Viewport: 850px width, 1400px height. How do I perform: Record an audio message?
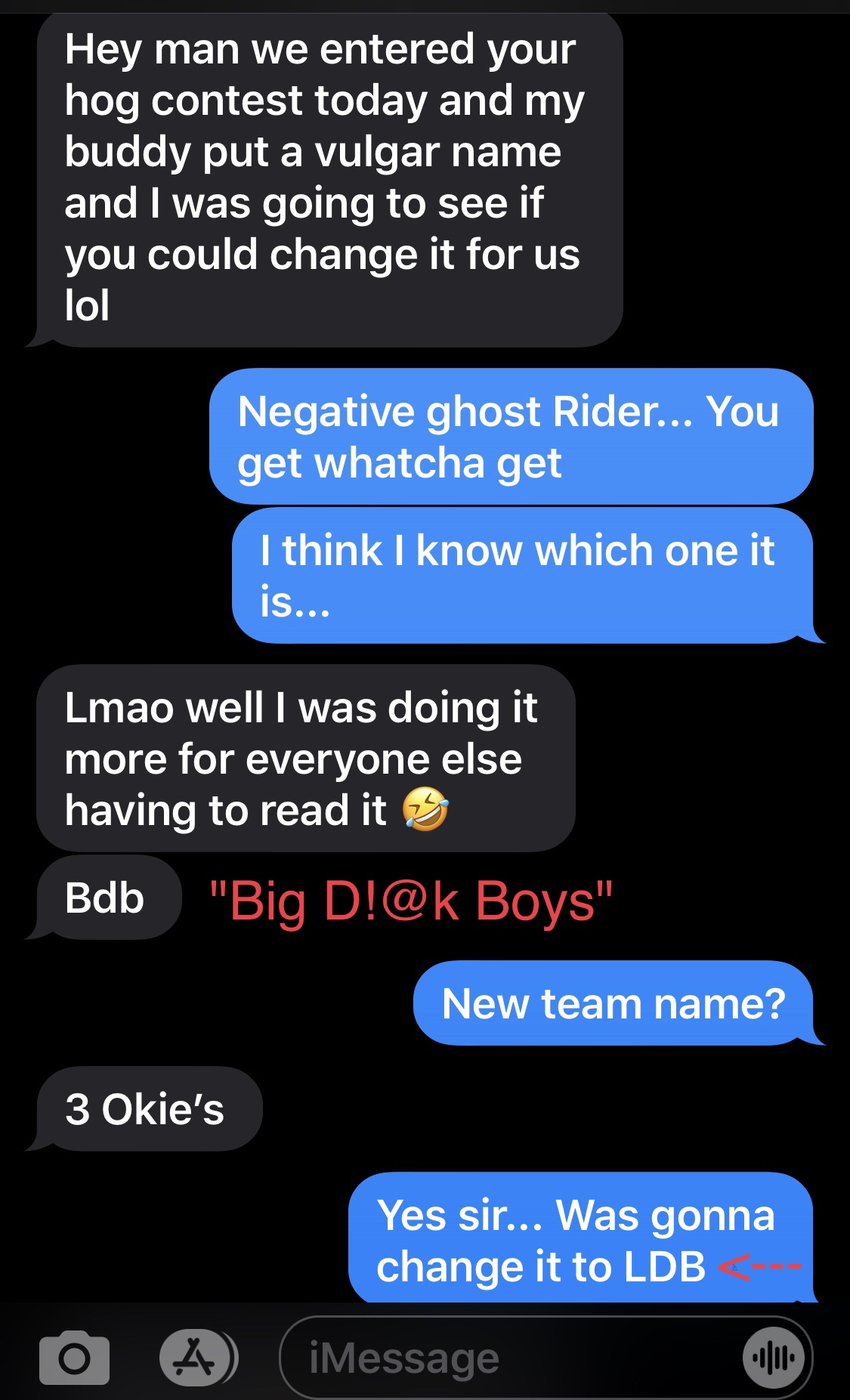[773, 1358]
